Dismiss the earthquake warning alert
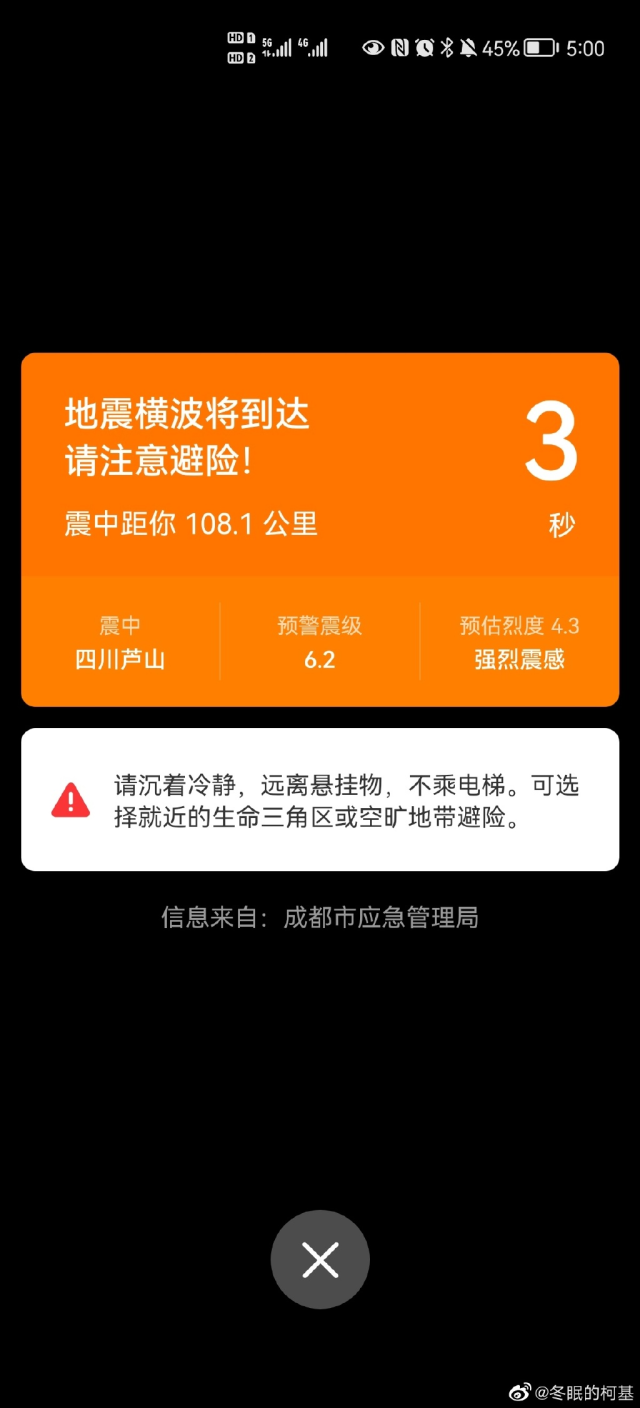640x1408 pixels. (320, 1260)
